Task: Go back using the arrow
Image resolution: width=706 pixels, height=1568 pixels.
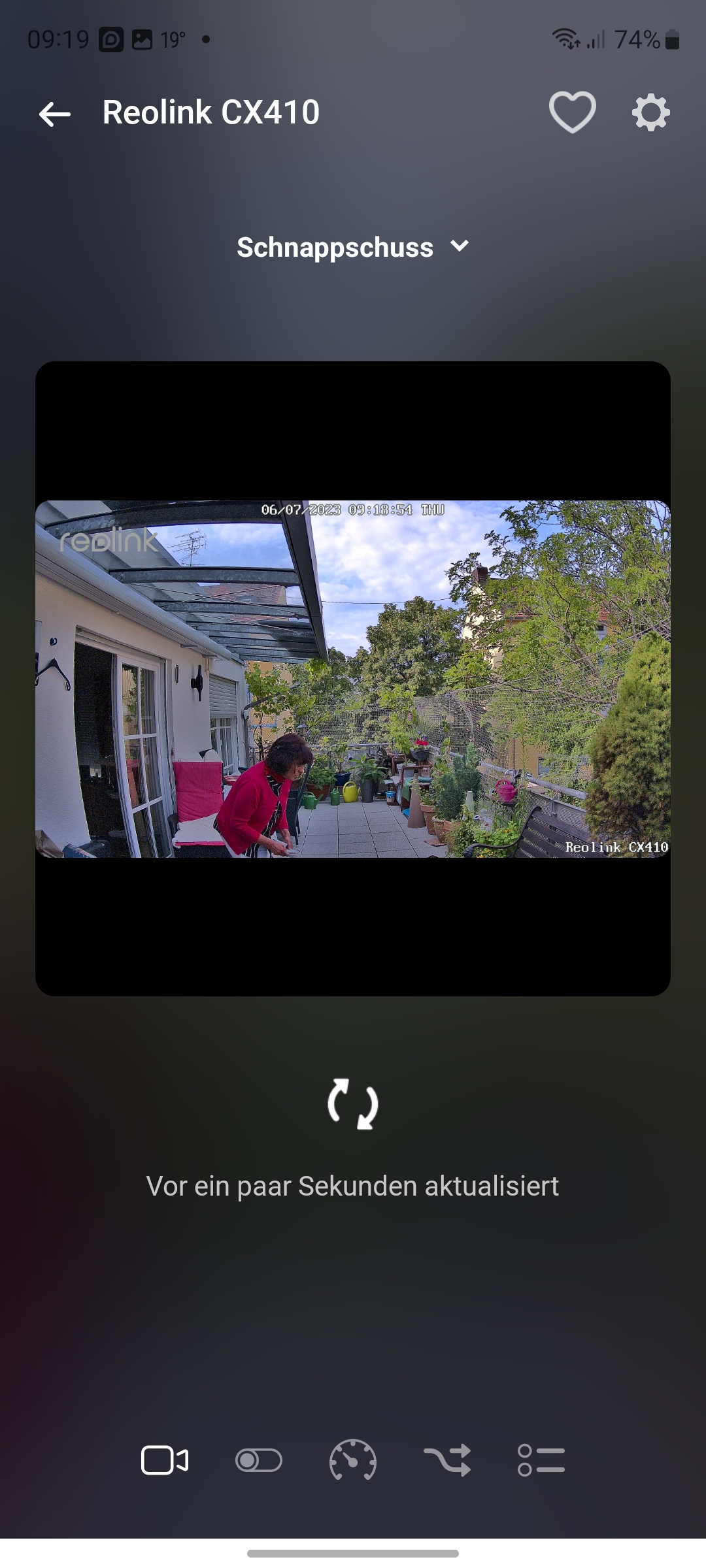Action: click(x=54, y=114)
